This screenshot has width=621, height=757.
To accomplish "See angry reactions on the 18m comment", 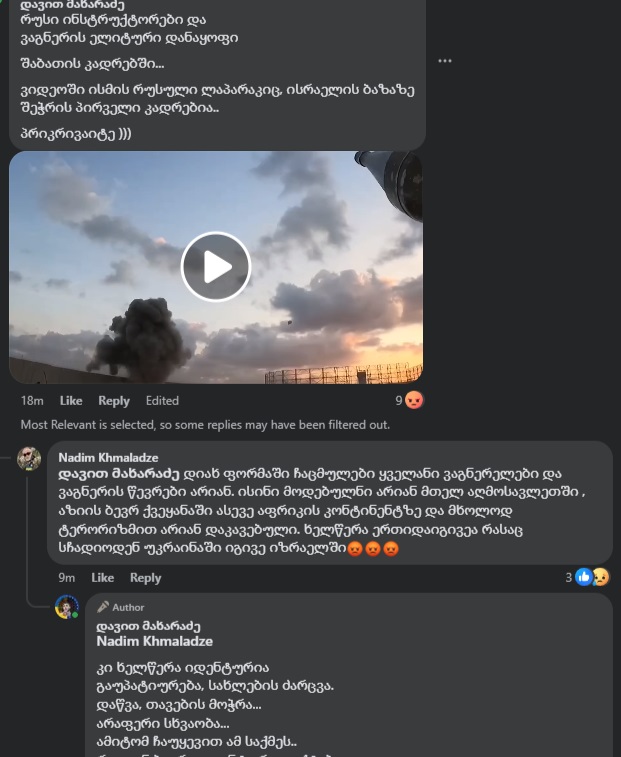I will point(409,400).
